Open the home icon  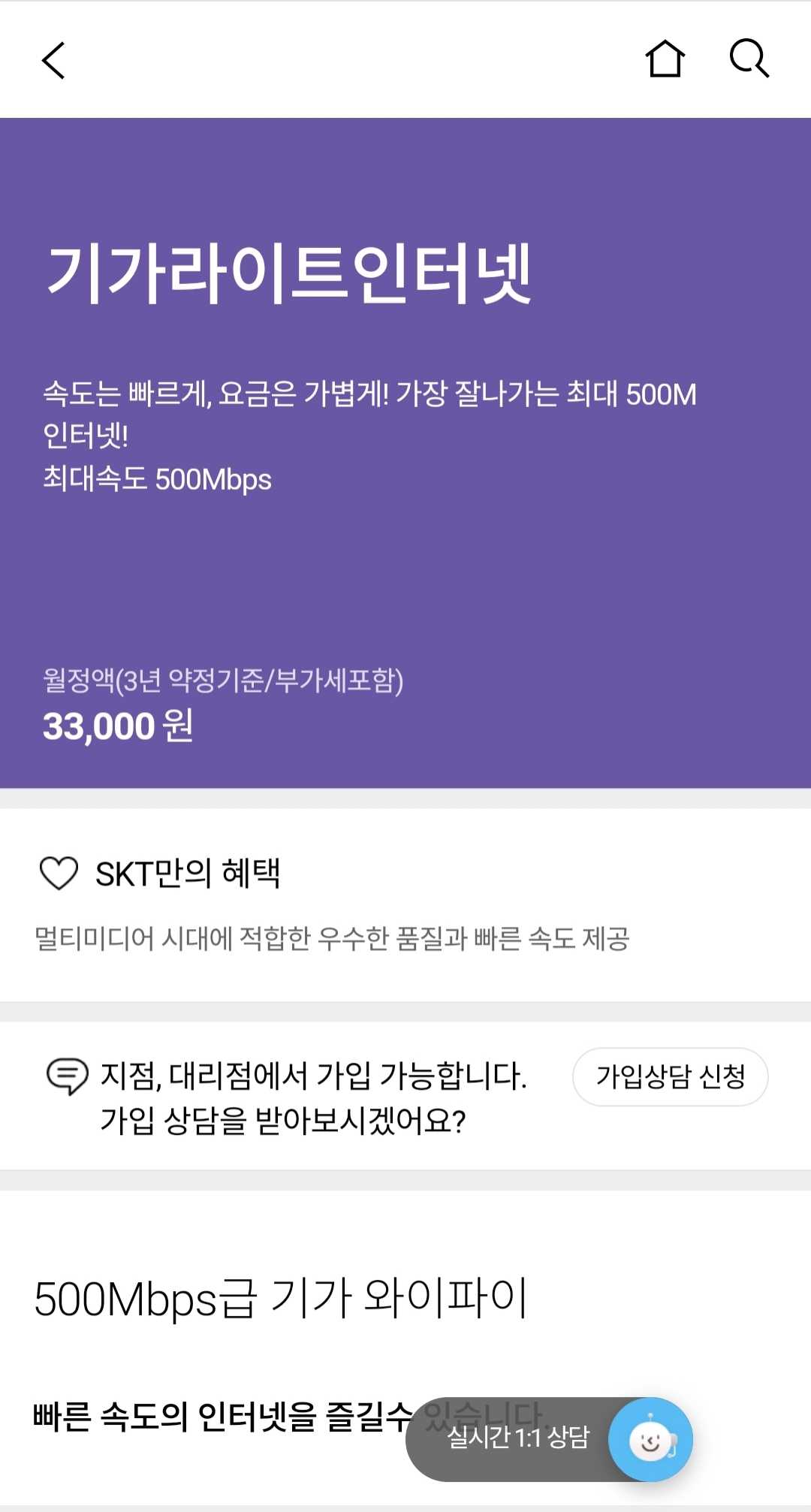(x=665, y=59)
